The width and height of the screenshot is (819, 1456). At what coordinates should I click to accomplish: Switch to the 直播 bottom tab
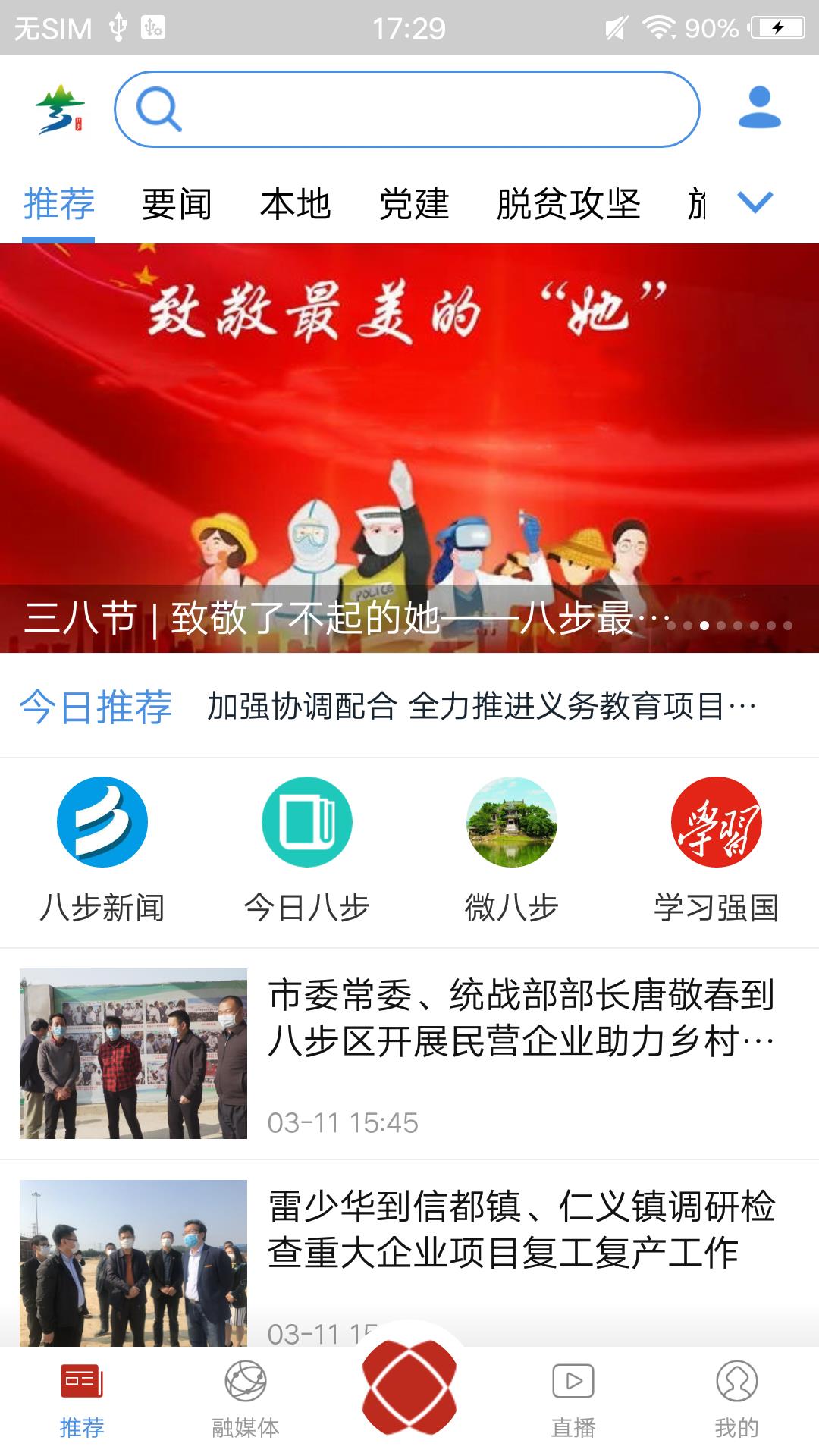pyautogui.click(x=573, y=1400)
